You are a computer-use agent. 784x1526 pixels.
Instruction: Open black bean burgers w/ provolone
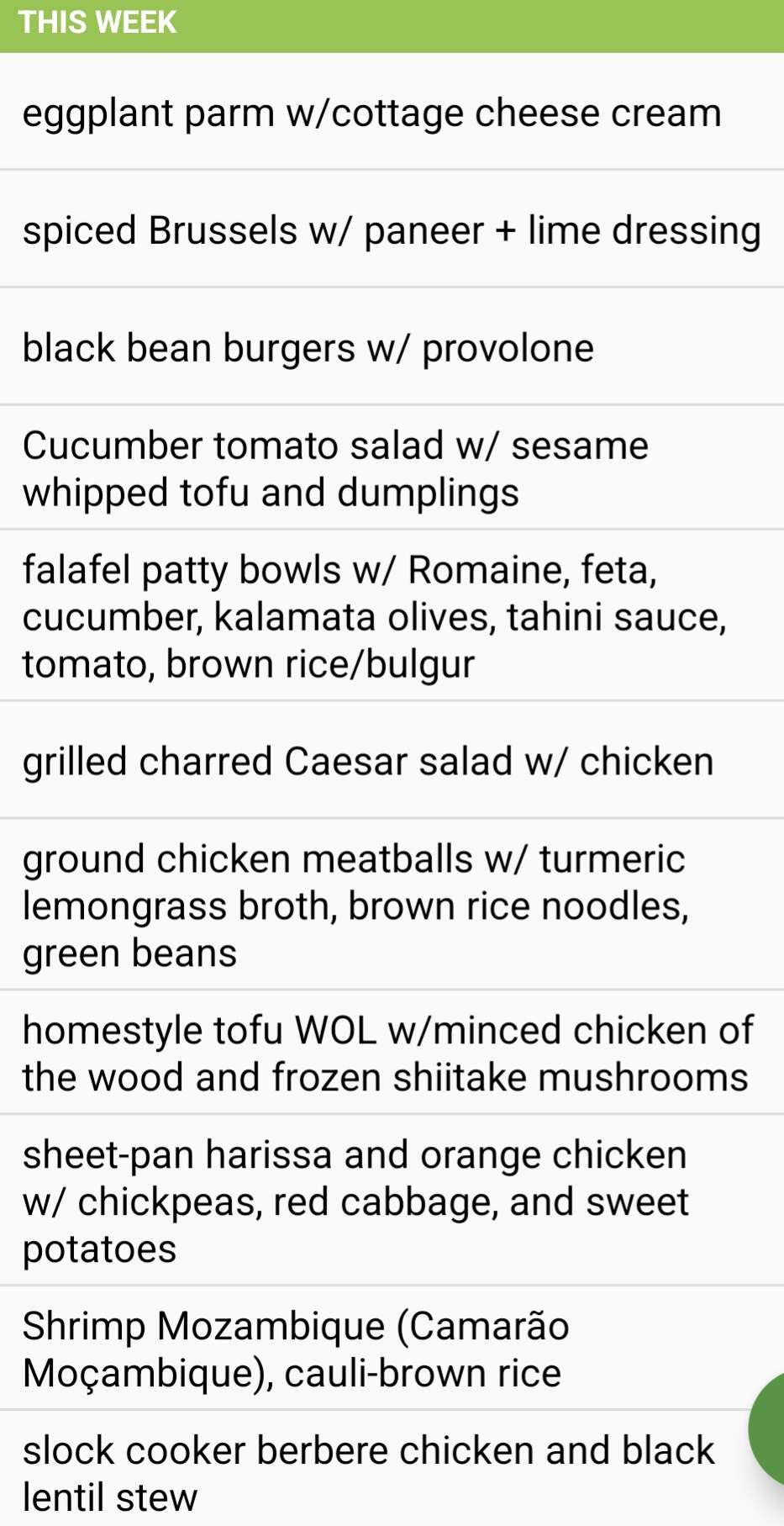click(x=308, y=348)
